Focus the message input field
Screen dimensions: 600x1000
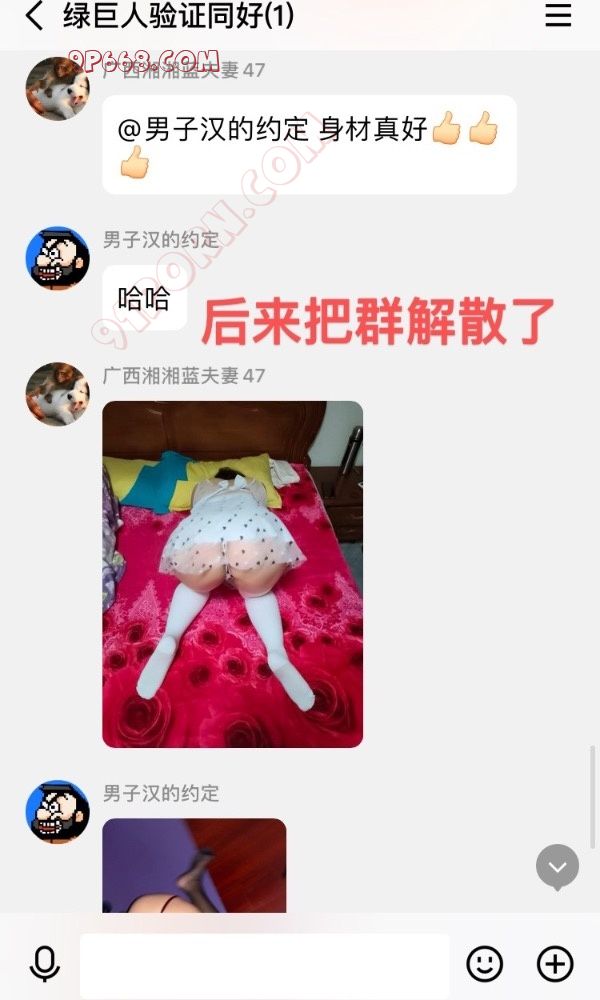point(265,965)
